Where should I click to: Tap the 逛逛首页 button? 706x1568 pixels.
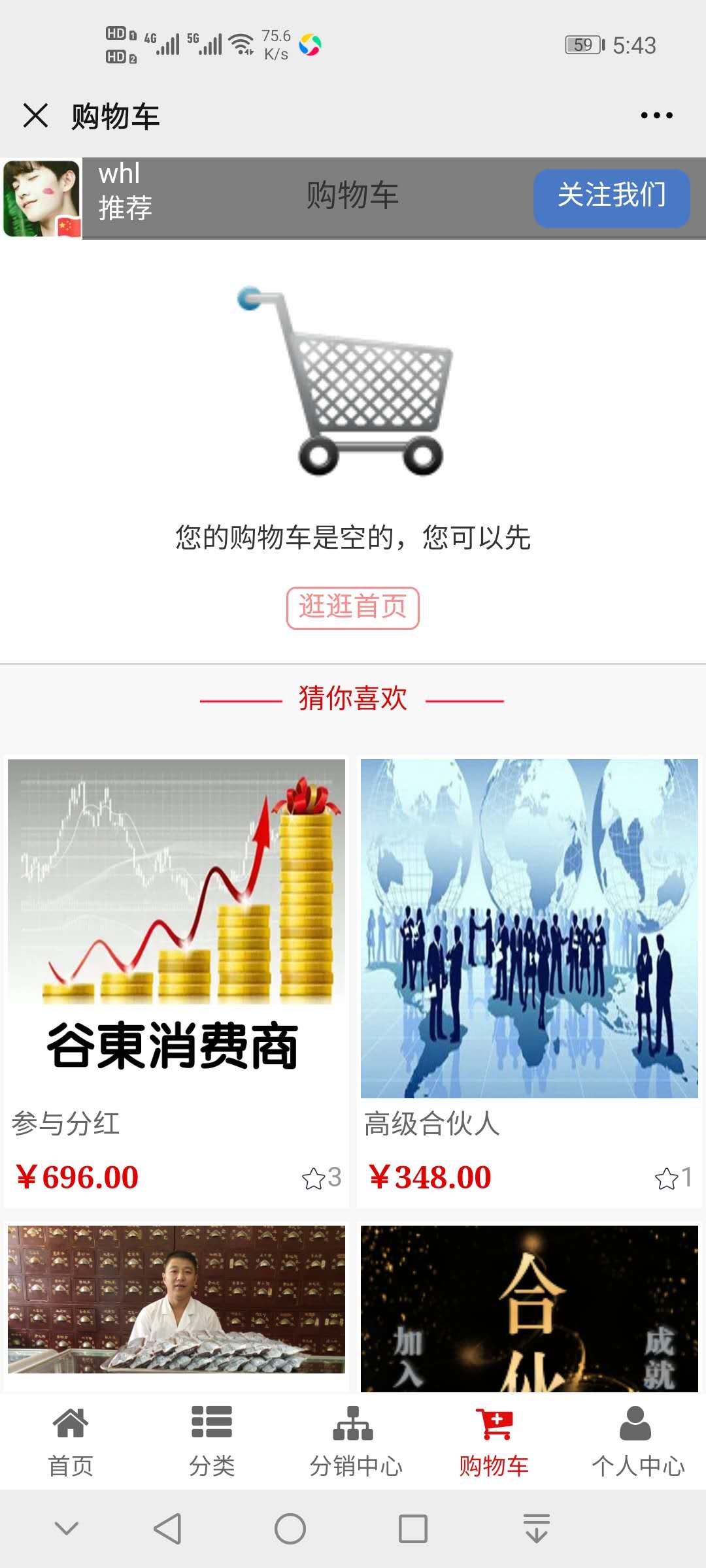(352, 608)
